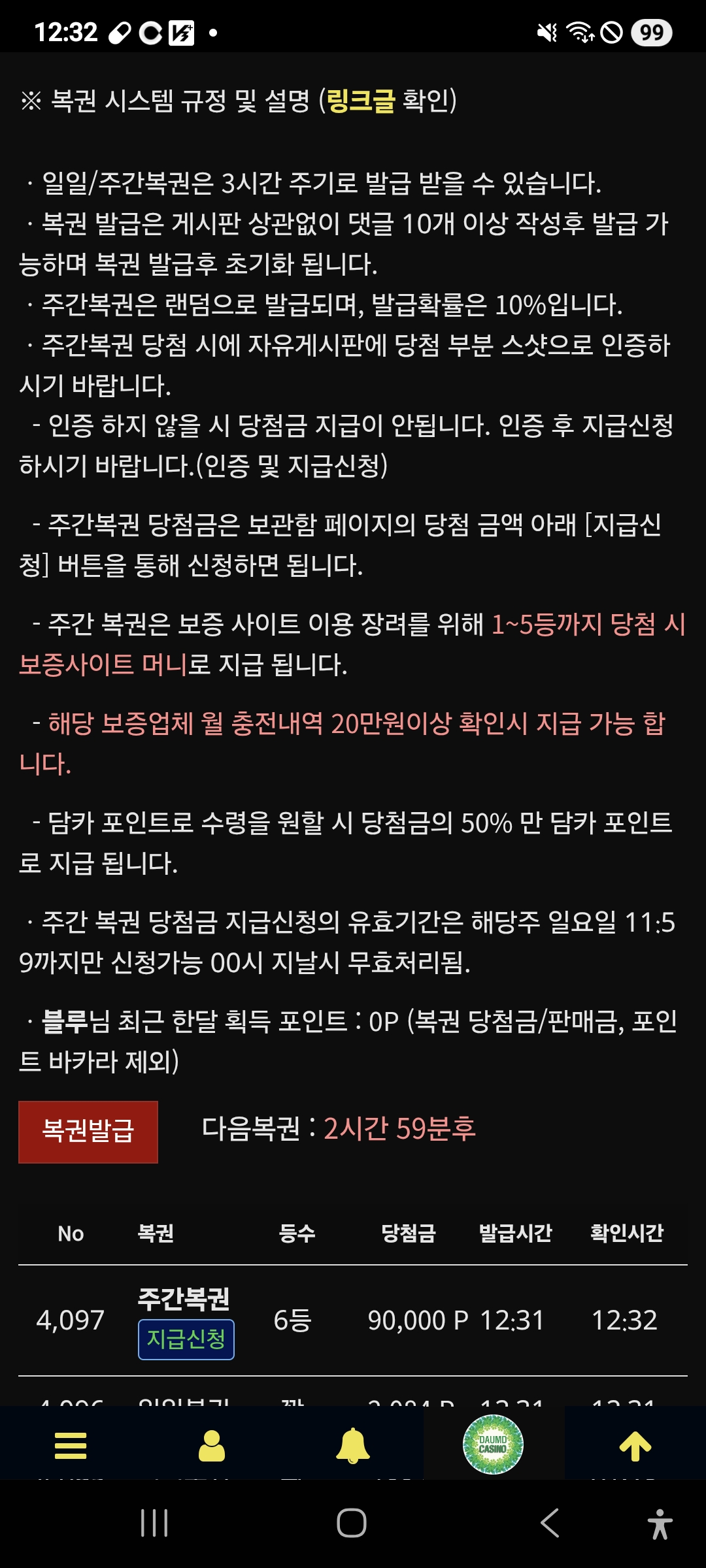Screen dimensions: 706x1568
Task: Open the yellow 링크글 link
Action: click(x=361, y=101)
